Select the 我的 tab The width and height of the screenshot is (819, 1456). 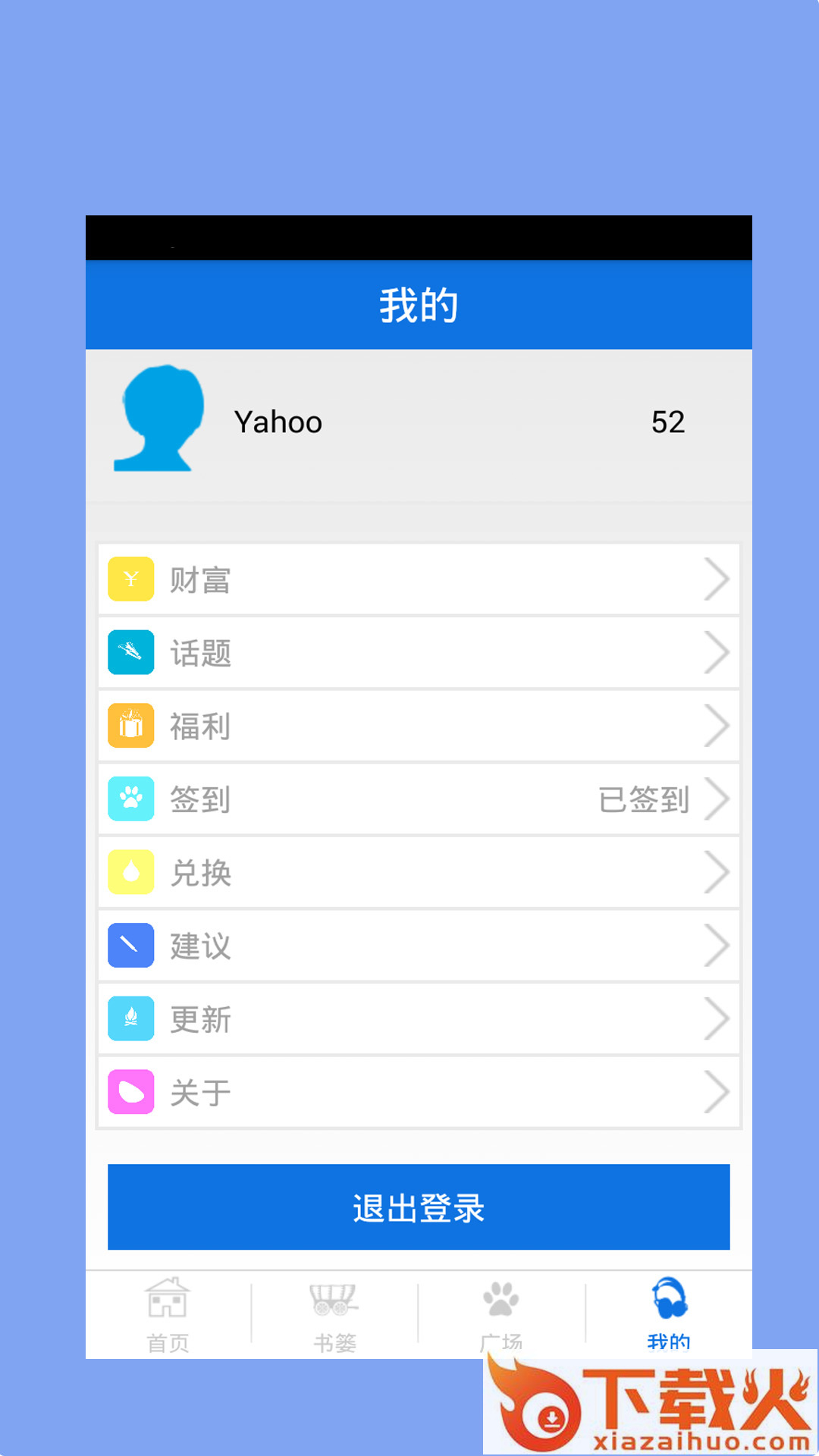click(x=669, y=1314)
